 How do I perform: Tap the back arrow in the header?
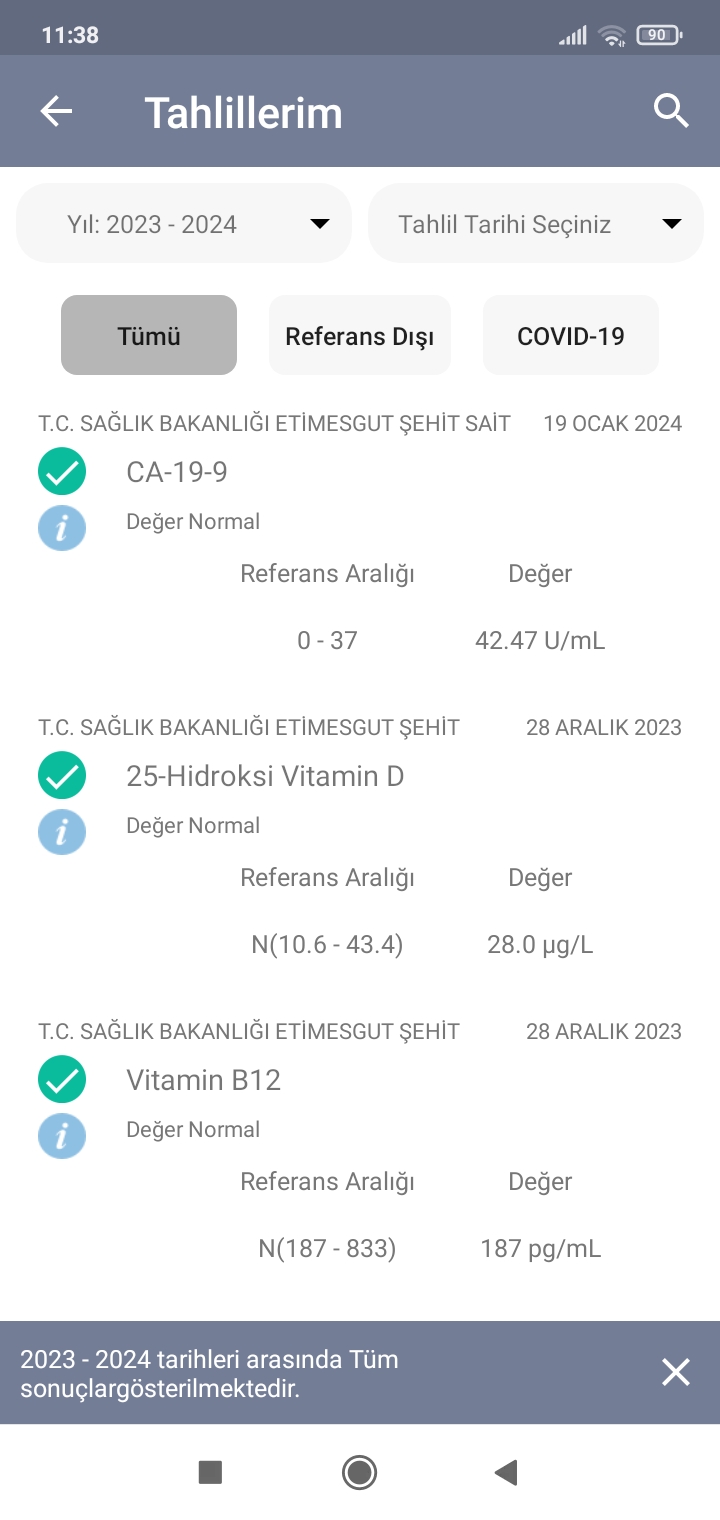tap(56, 110)
